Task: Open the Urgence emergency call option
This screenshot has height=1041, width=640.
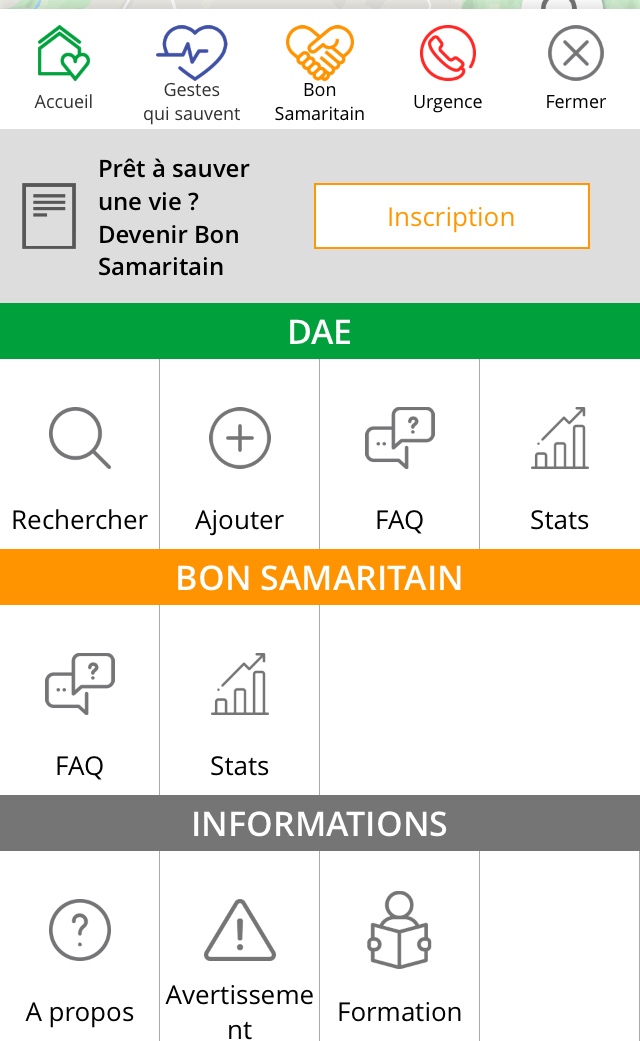Action: tap(447, 68)
